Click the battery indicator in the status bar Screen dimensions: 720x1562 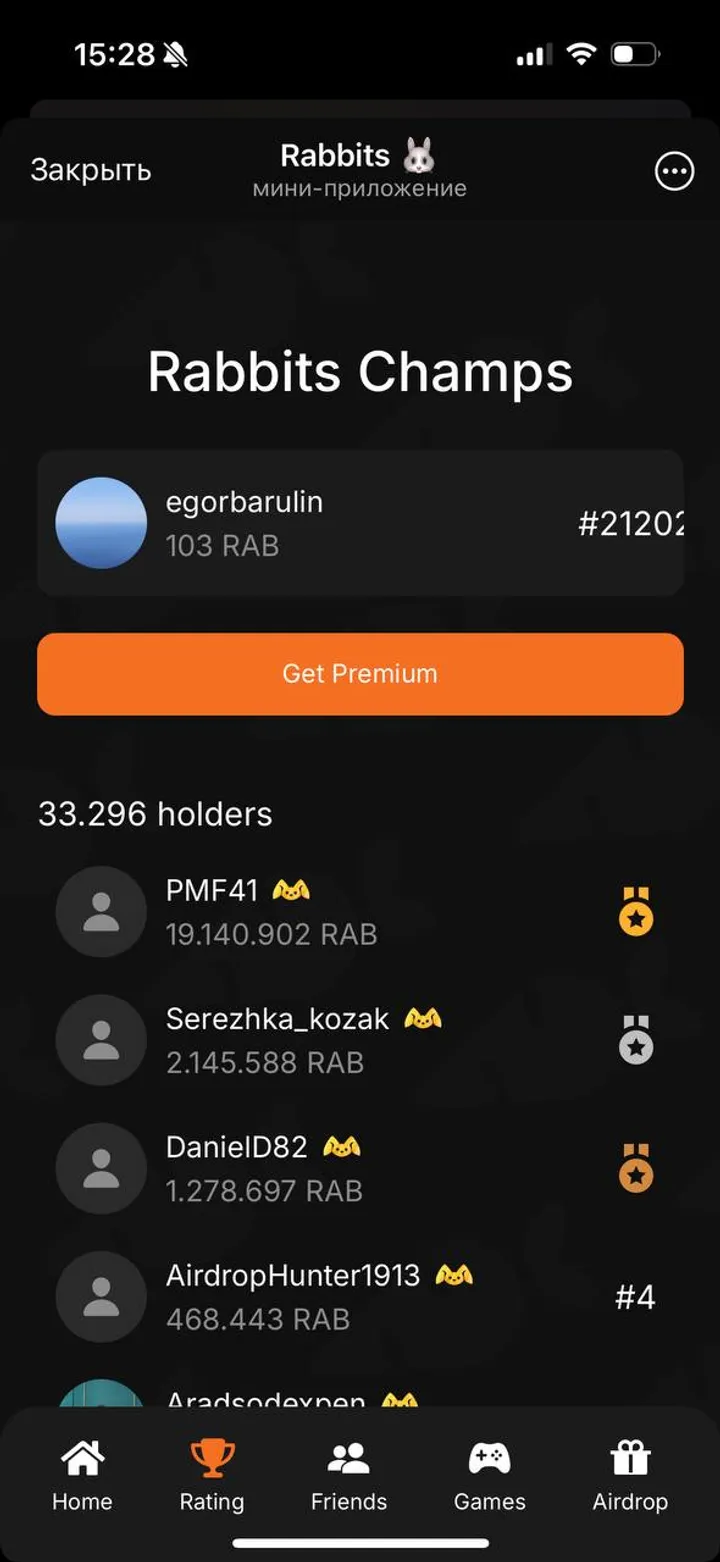[637, 55]
